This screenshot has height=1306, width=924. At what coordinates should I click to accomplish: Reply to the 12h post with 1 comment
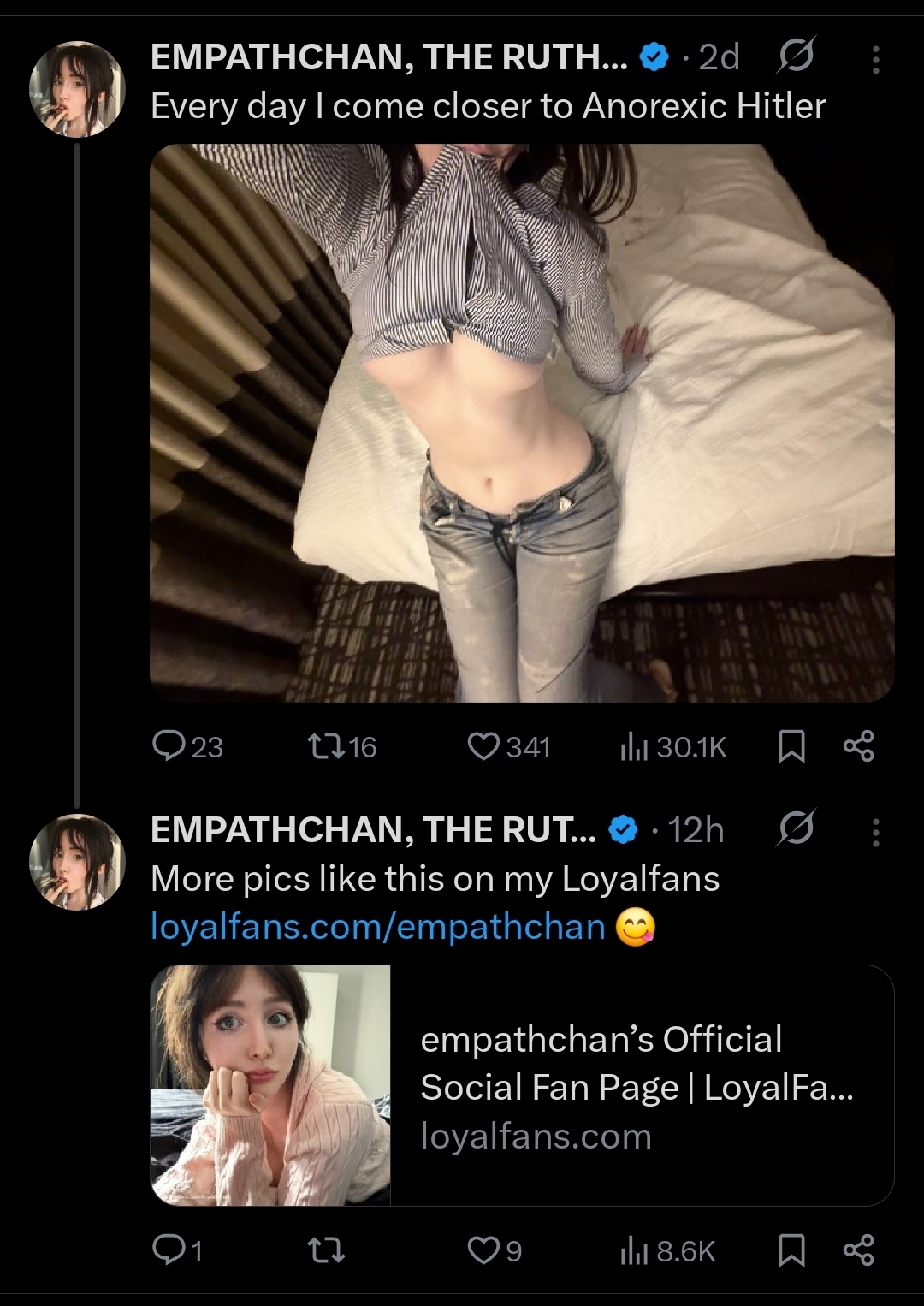[x=177, y=1251]
